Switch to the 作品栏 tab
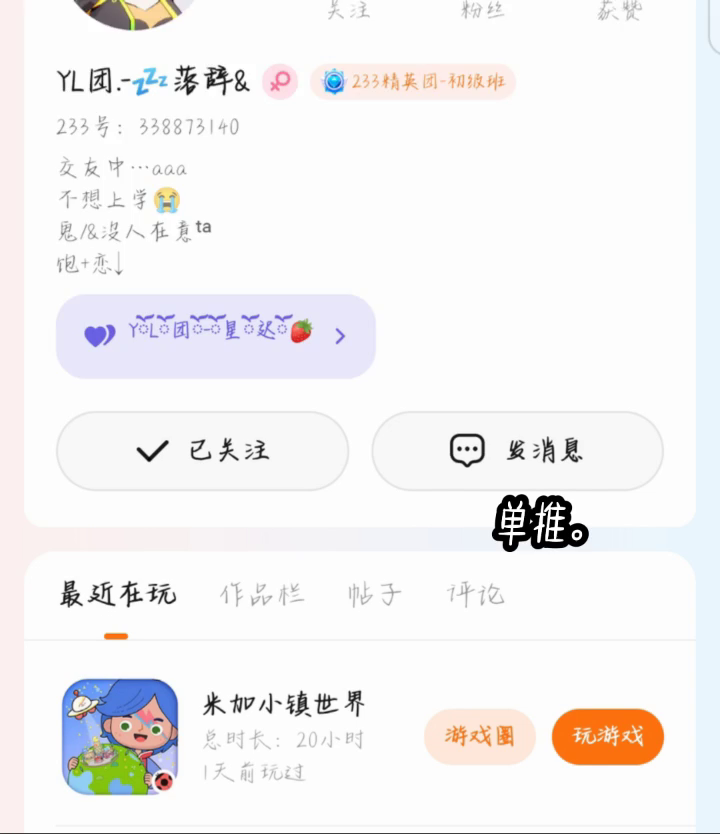The image size is (720, 834). (x=262, y=594)
